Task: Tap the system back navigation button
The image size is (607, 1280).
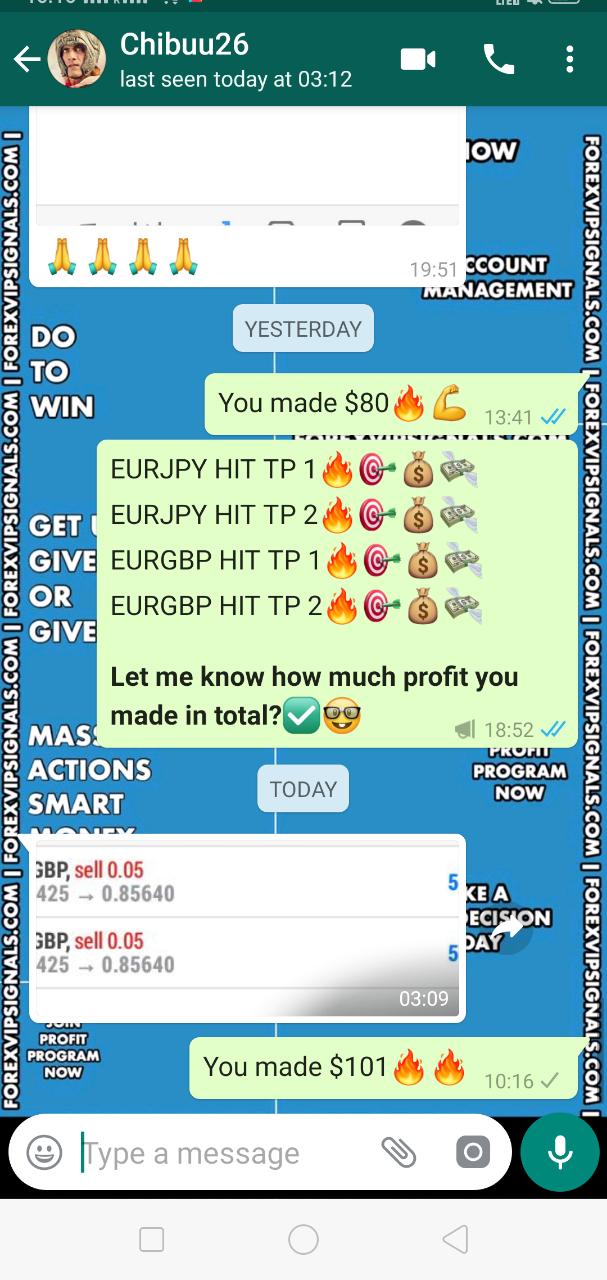Action: (x=455, y=1240)
